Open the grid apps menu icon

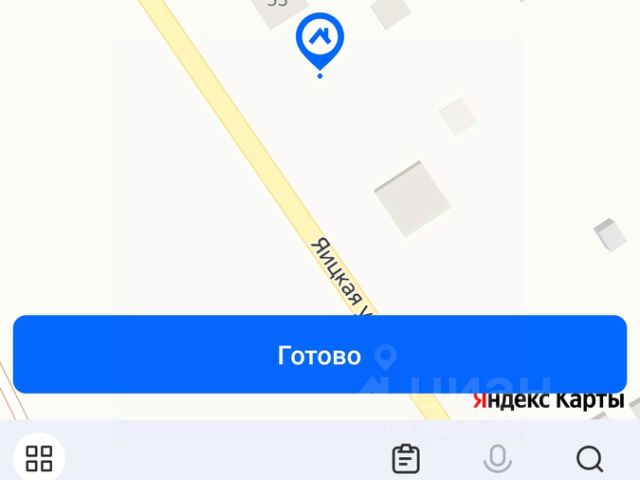pyautogui.click(x=39, y=459)
